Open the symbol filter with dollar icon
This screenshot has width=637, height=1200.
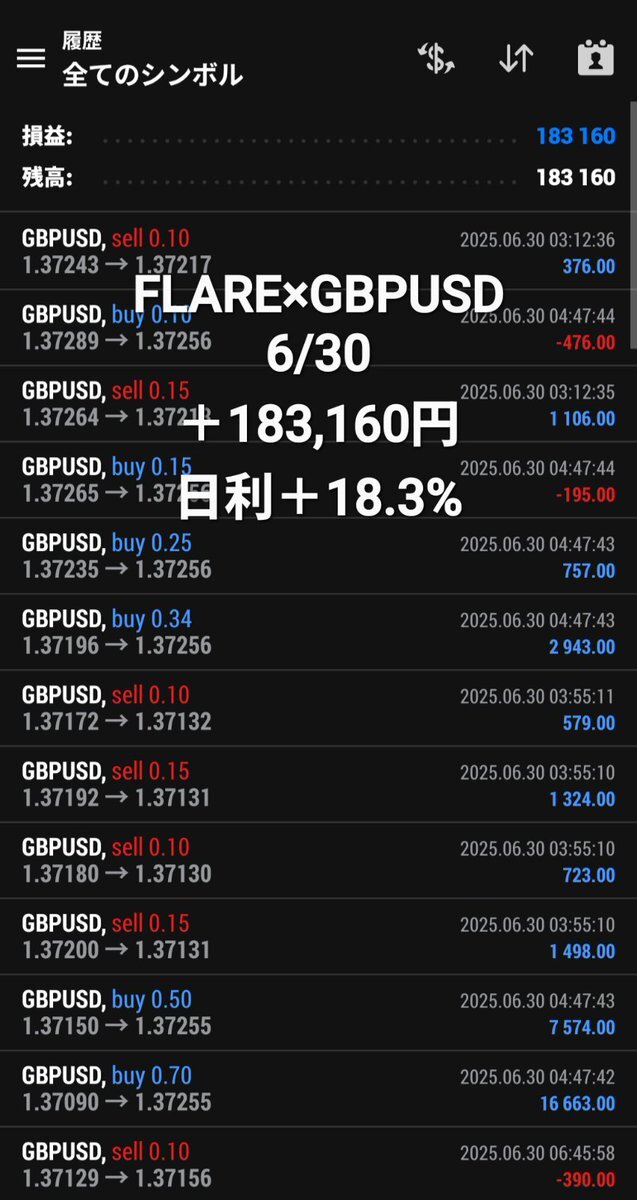(x=436, y=59)
